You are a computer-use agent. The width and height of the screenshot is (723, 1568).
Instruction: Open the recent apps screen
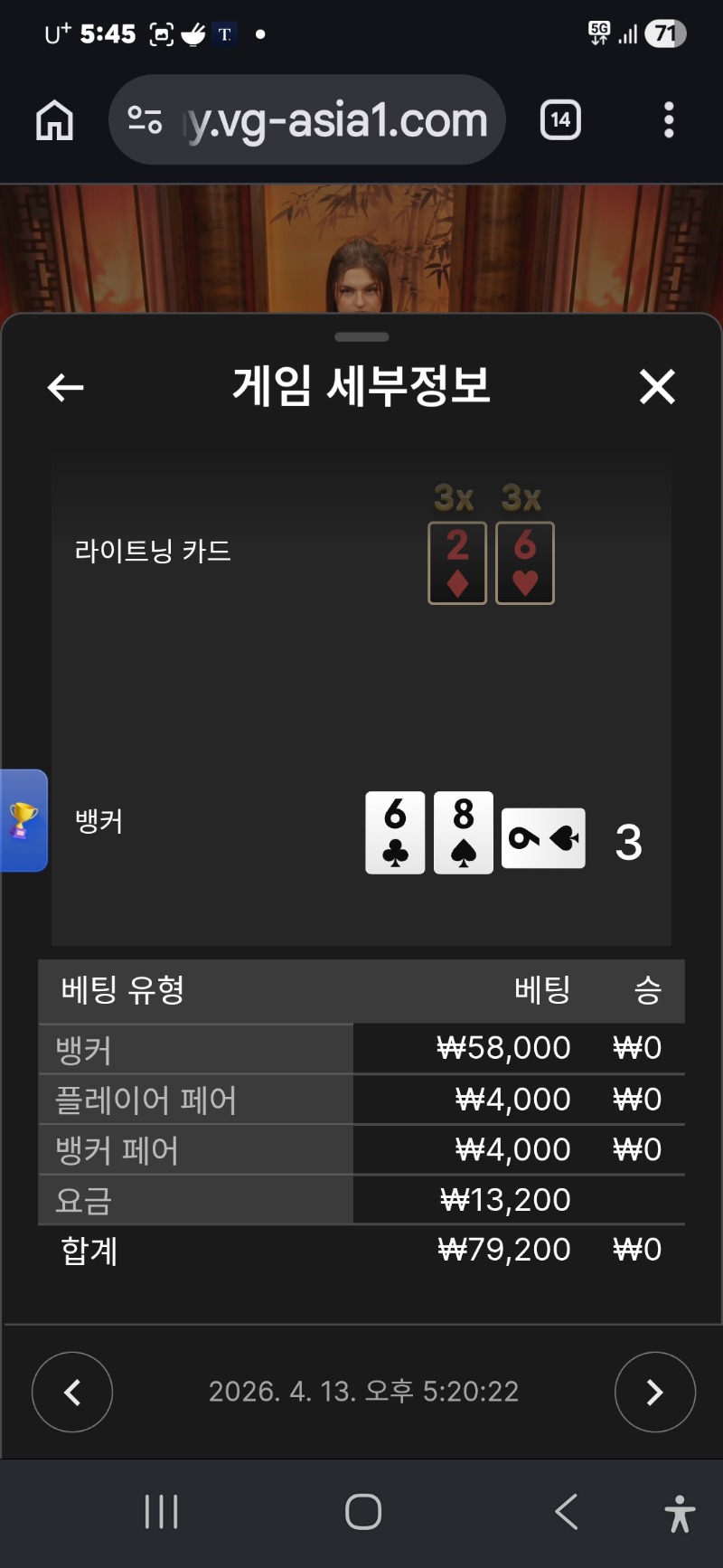pyautogui.click(x=162, y=1511)
